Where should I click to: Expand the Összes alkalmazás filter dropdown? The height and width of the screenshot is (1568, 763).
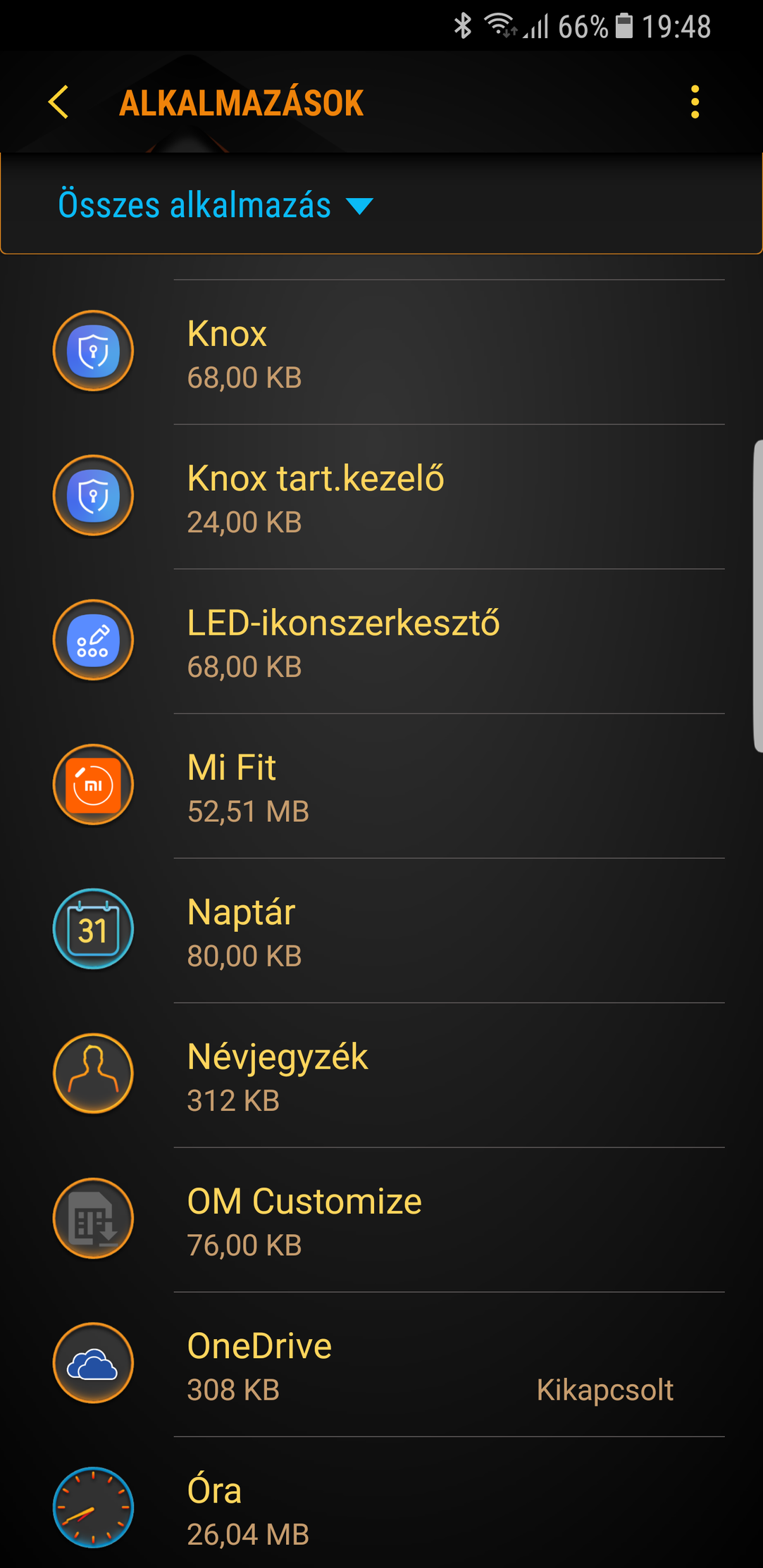coord(215,205)
